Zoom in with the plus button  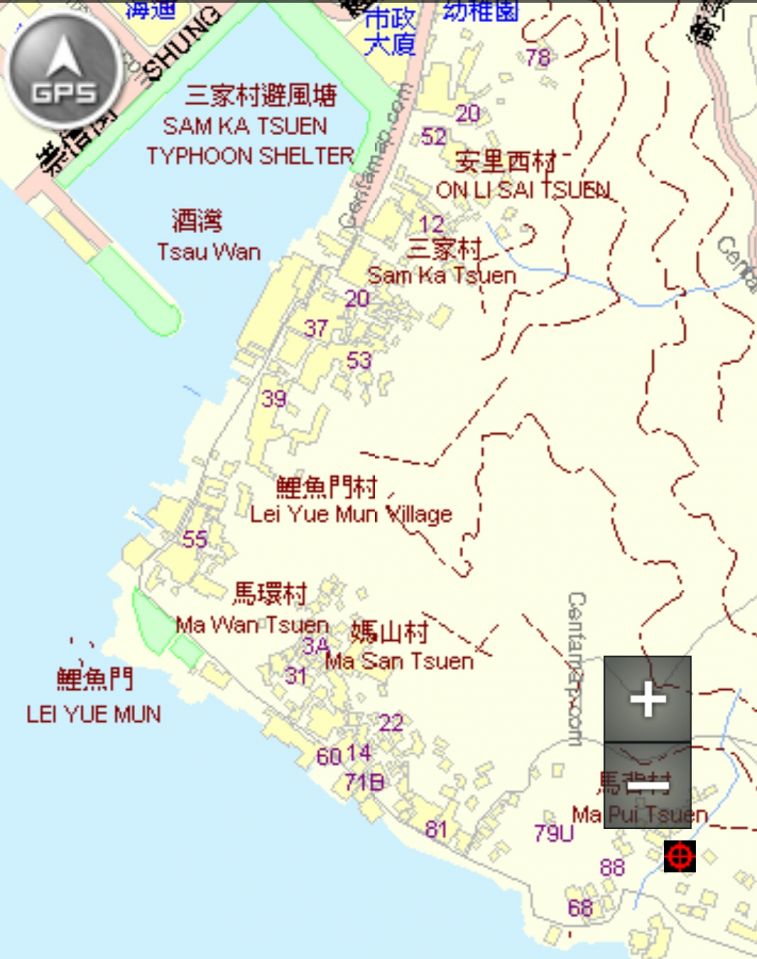pyautogui.click(x=647, y=699)
